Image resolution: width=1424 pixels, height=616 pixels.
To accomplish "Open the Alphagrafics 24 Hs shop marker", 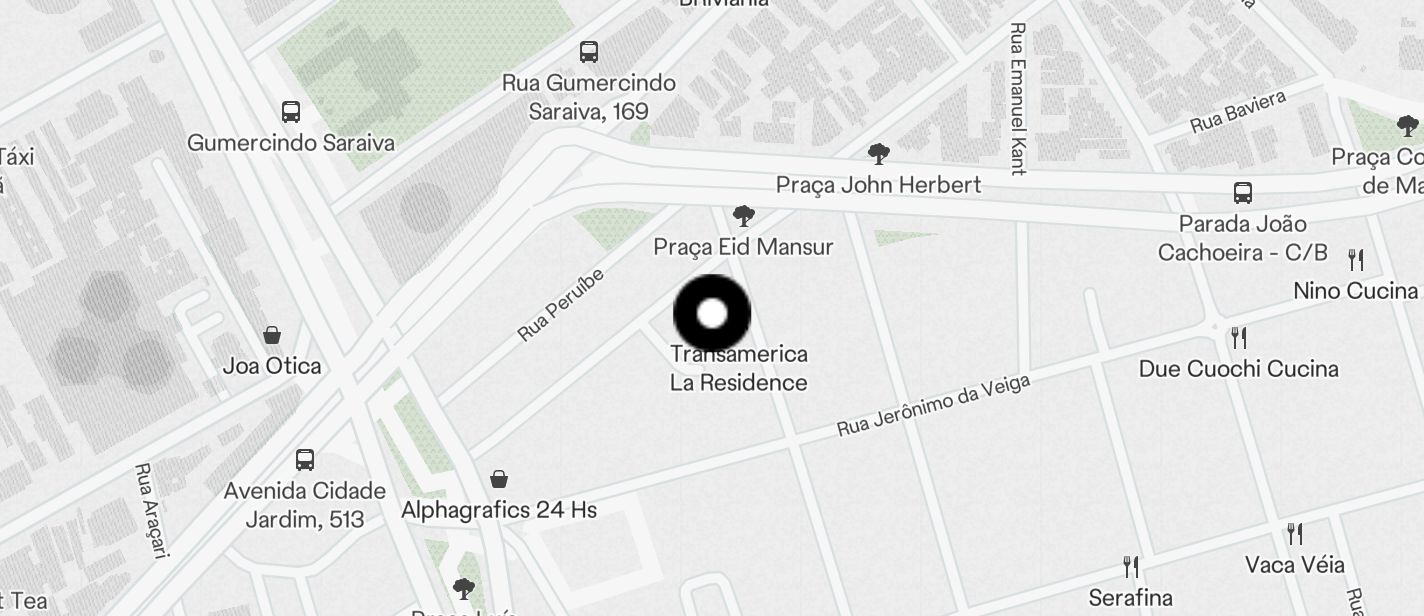I will point(499,480).
